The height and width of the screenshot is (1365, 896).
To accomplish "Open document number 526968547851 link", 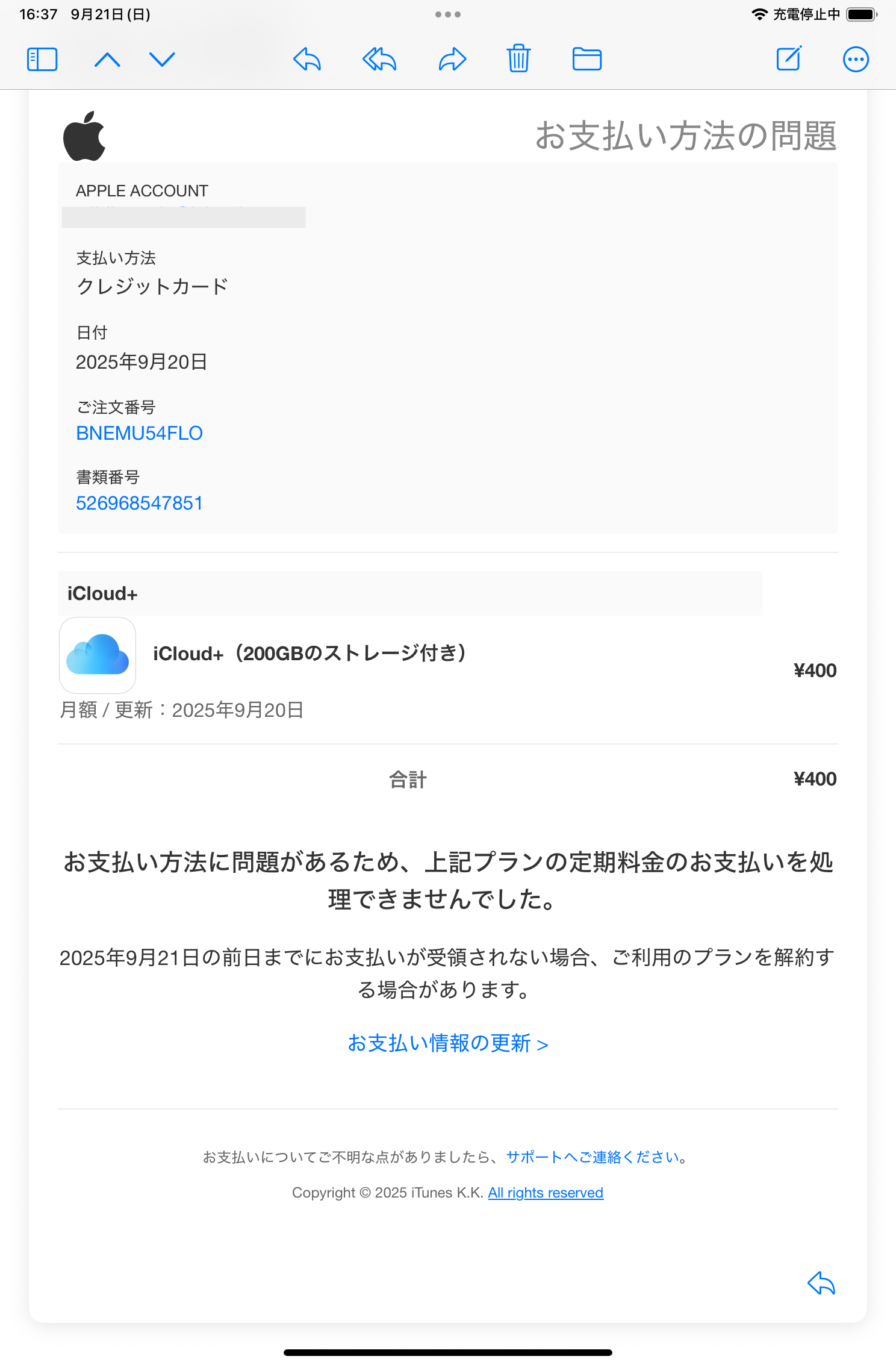I will [139, 503].
